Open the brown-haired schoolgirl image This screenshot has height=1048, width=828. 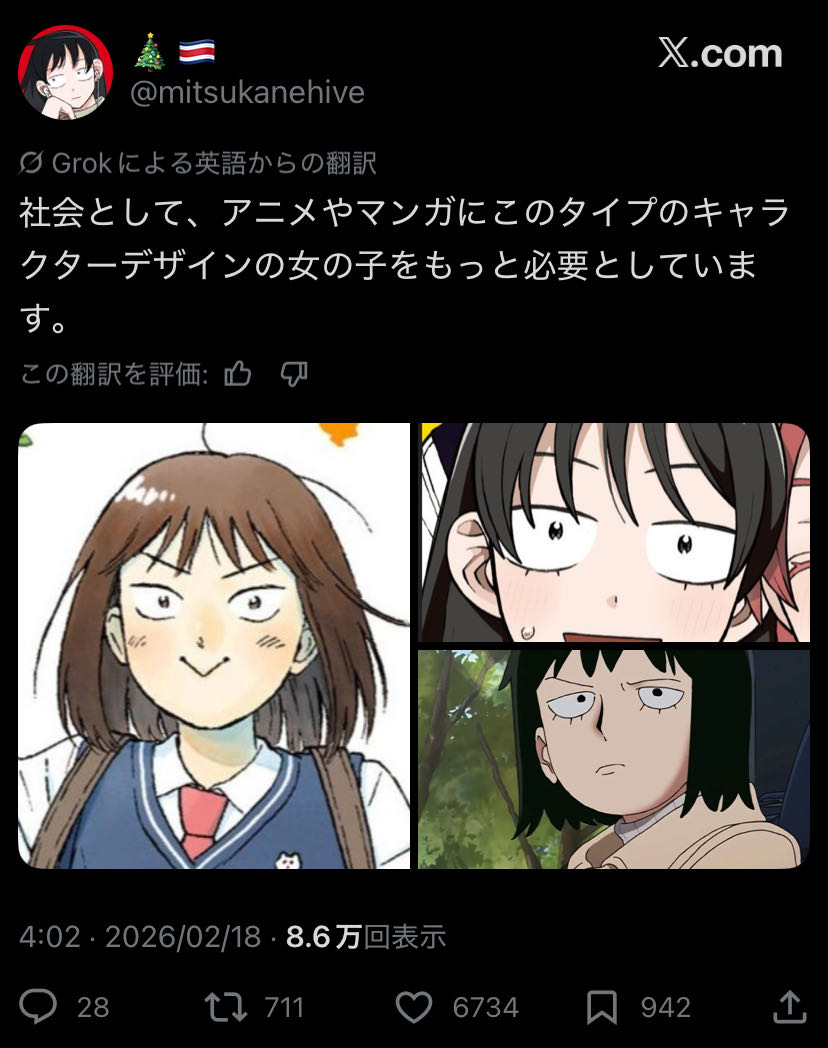tap(214, 645)
